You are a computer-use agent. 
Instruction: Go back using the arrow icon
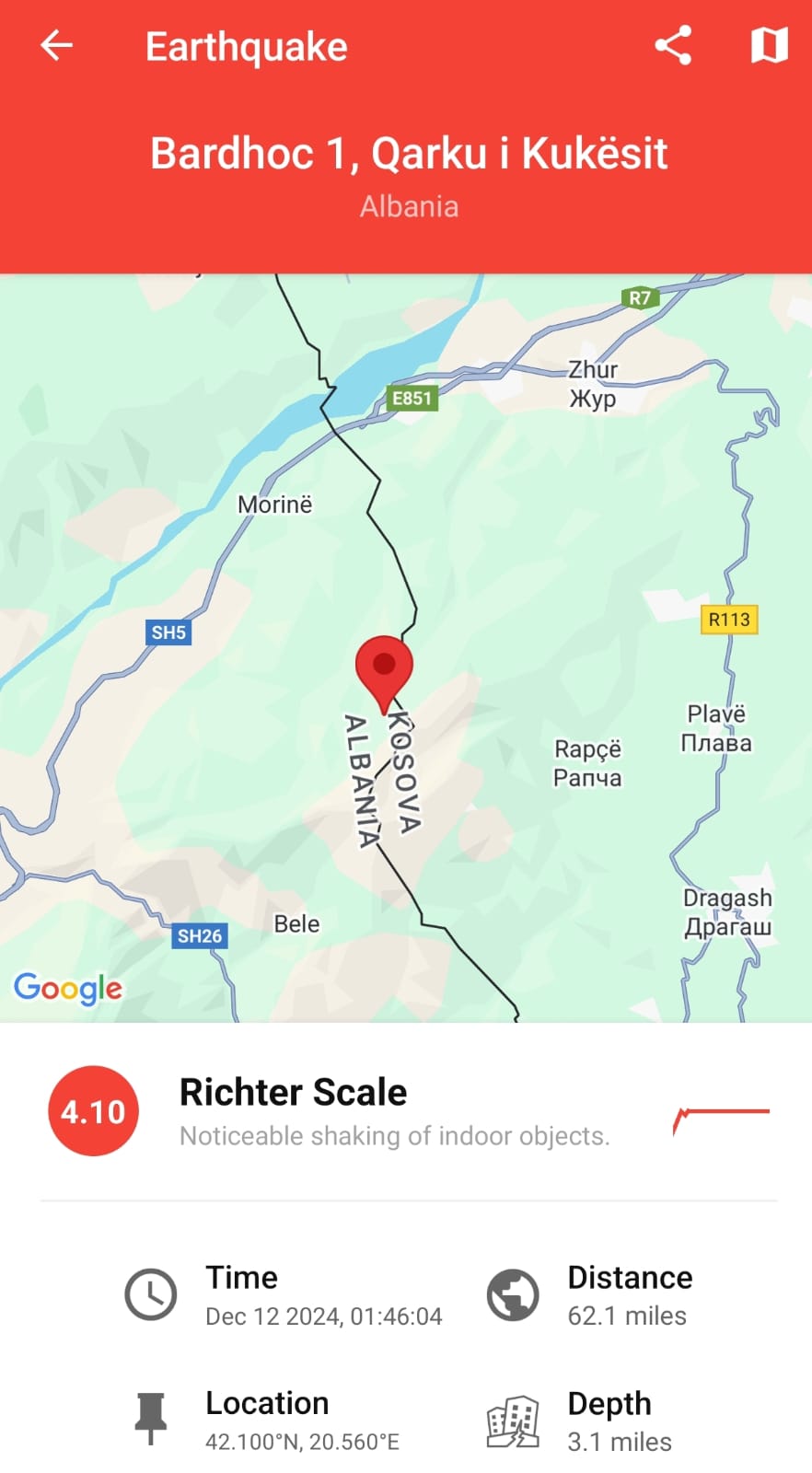(56, 45)
